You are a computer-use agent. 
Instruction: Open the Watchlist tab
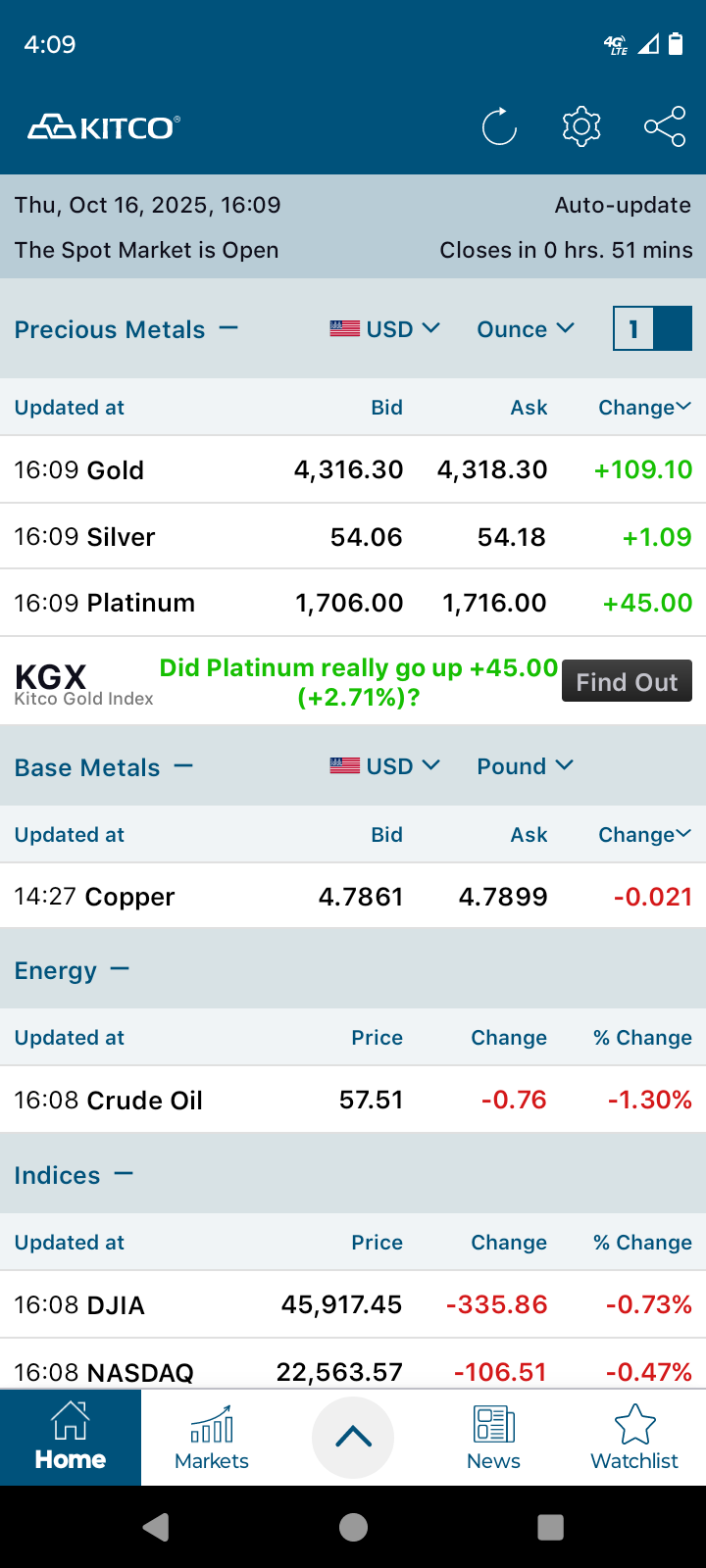coord(634,1438)
